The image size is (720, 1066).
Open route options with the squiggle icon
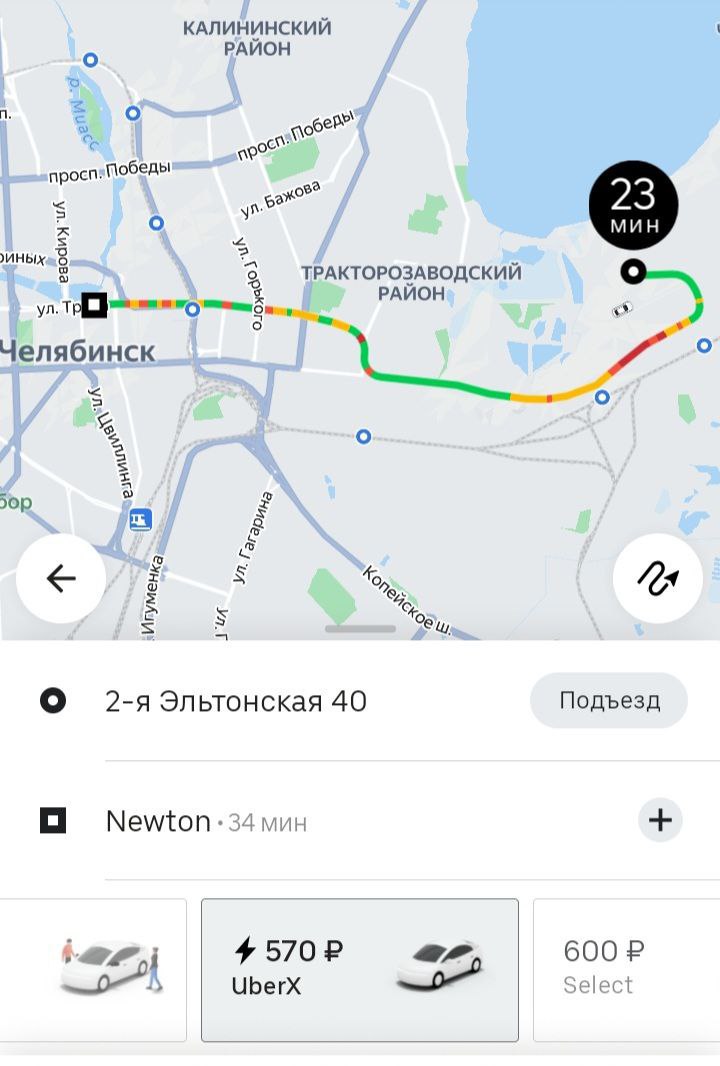[x=657, y=575]
